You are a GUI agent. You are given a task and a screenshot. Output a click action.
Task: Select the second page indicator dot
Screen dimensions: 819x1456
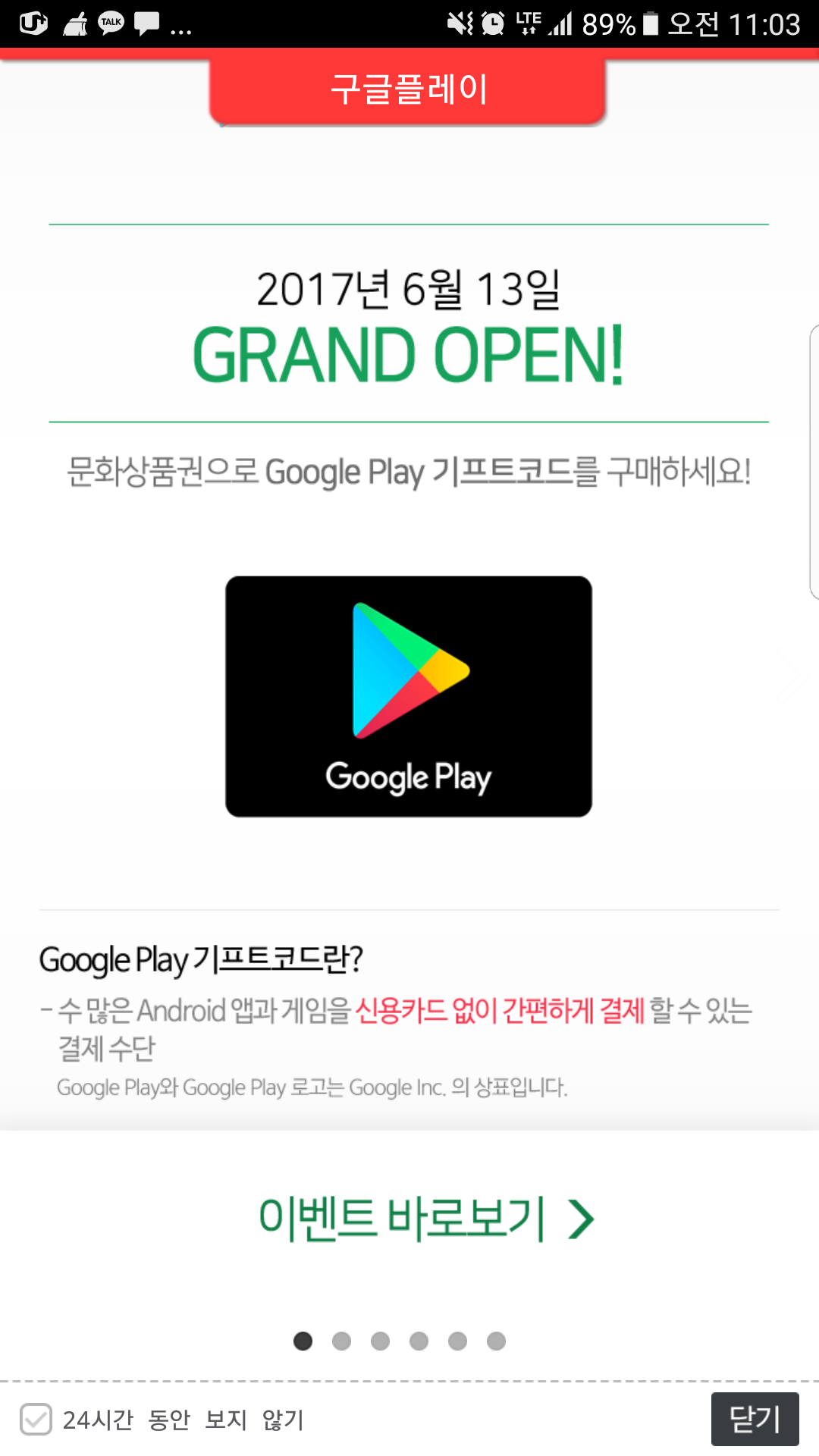click(x=342, y=1341)
